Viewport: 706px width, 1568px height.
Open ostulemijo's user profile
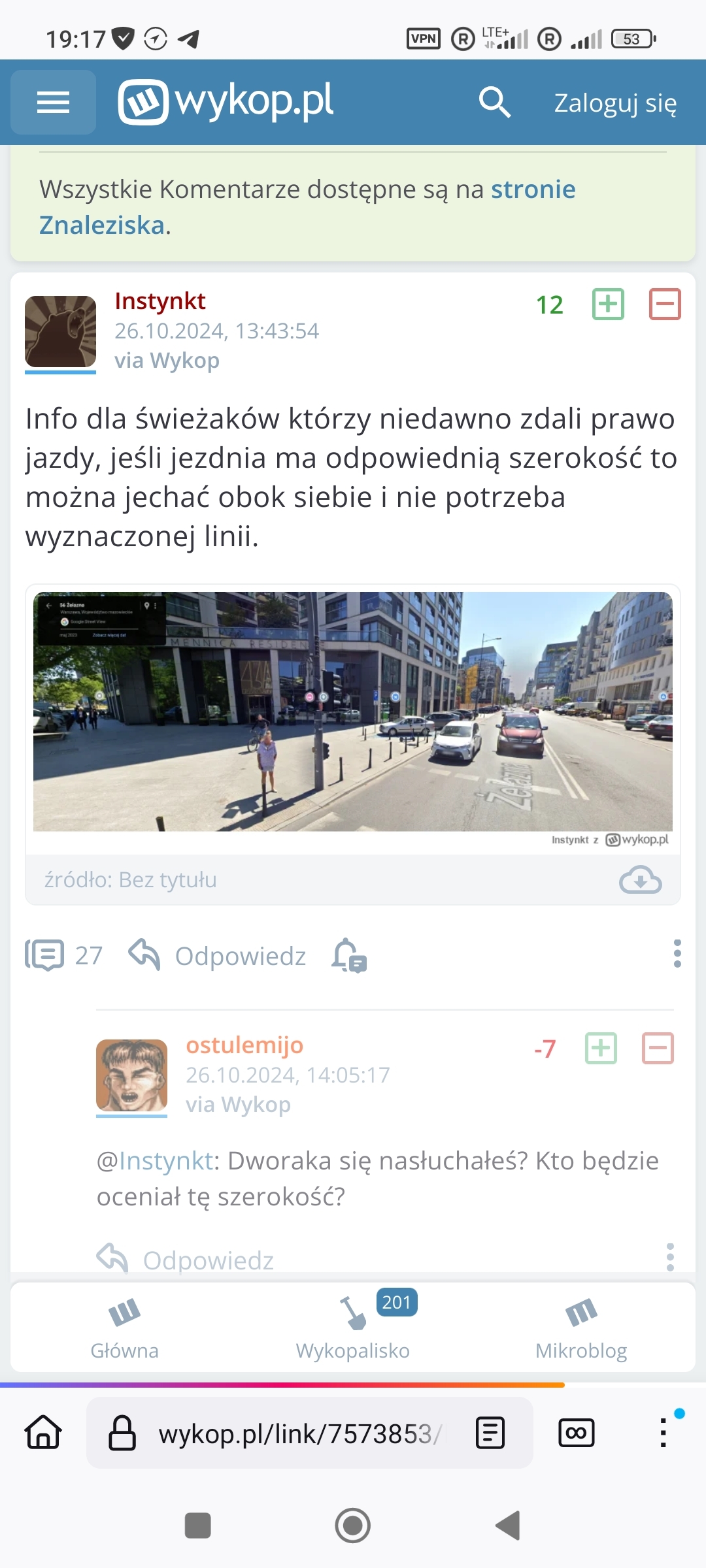pyautogui.click(x=244, y=1045)
